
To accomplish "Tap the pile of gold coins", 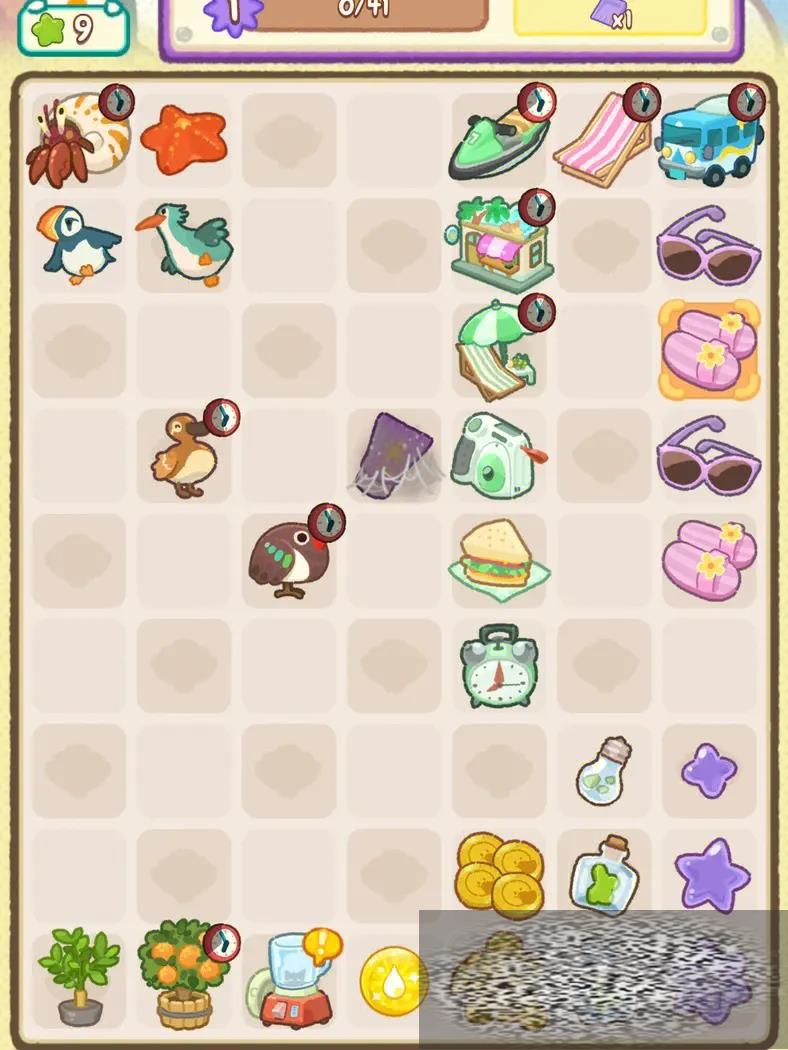I will (x=499, y=873).
